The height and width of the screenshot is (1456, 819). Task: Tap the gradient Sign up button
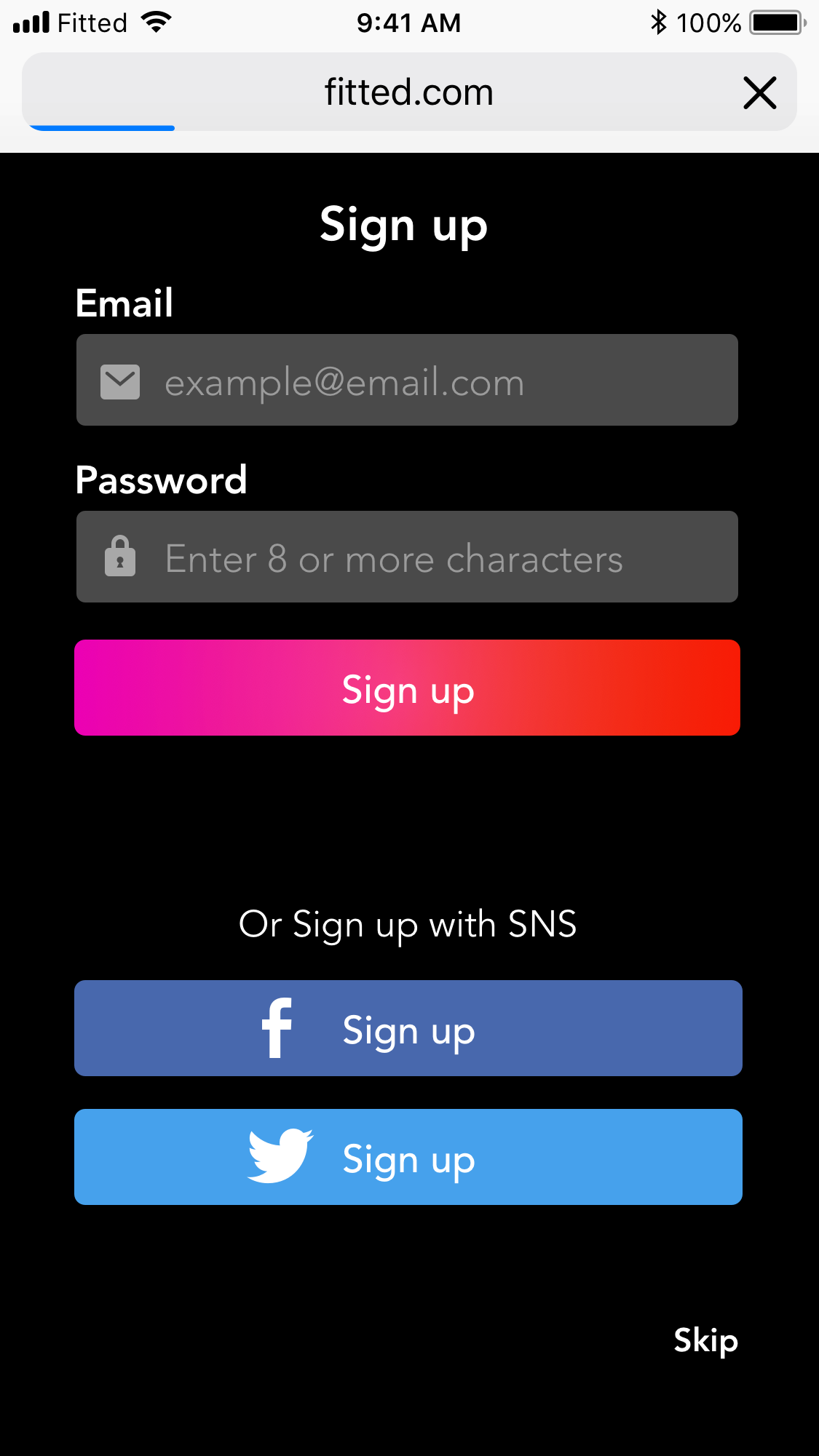(x=407, y=688)
